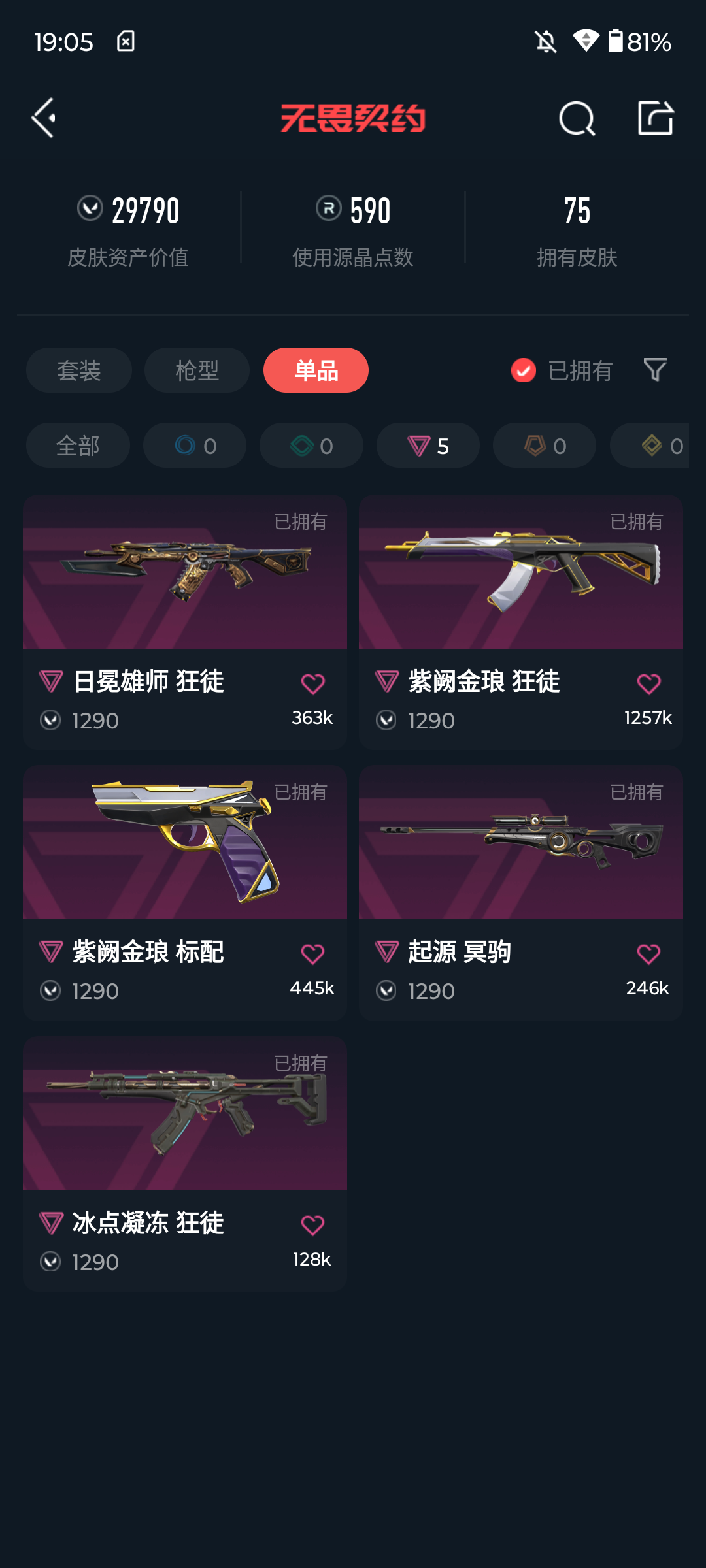This screenshot has width=706, height=1568.
Task: Select the 全部 rarity chip
Action: [78, 446]
